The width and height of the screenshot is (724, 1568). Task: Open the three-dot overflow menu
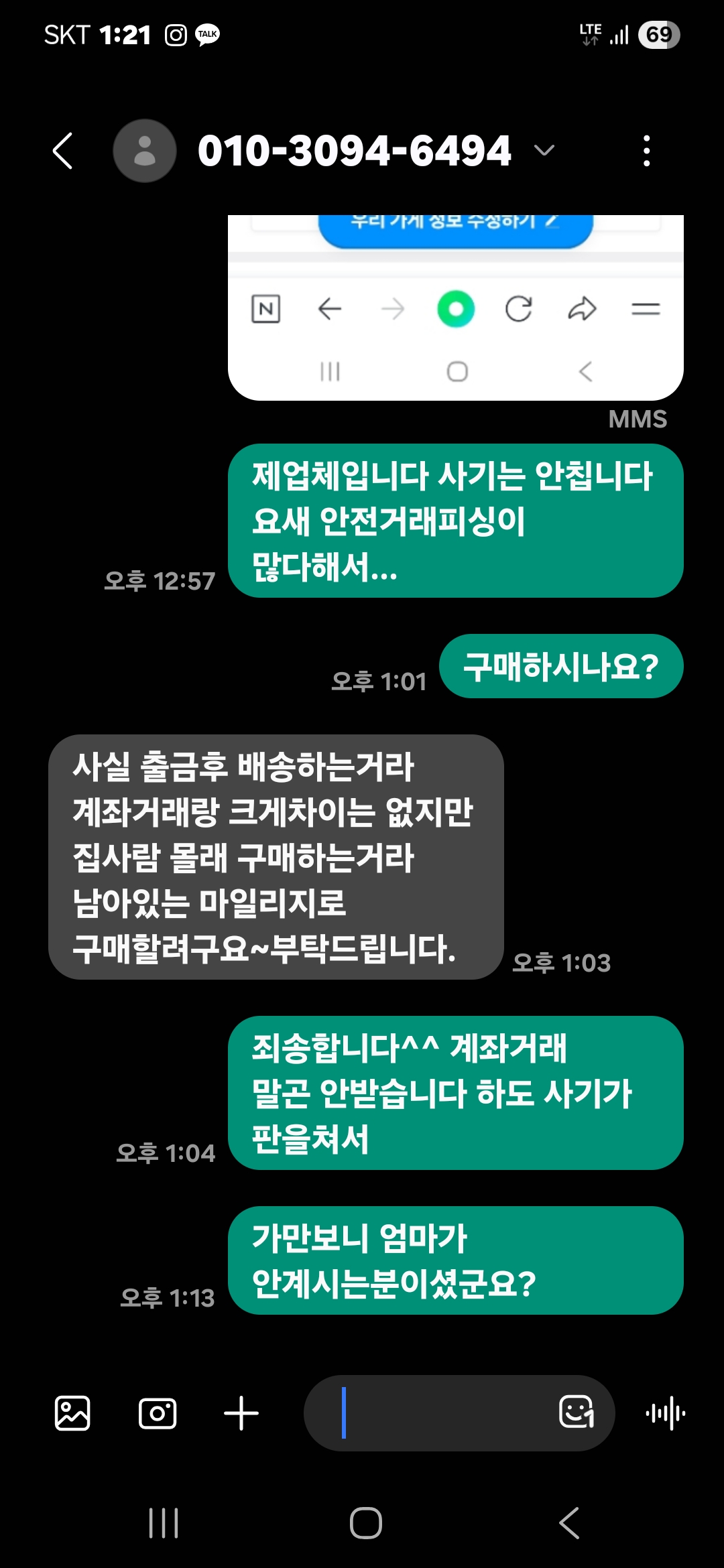(x=646, y=151)
